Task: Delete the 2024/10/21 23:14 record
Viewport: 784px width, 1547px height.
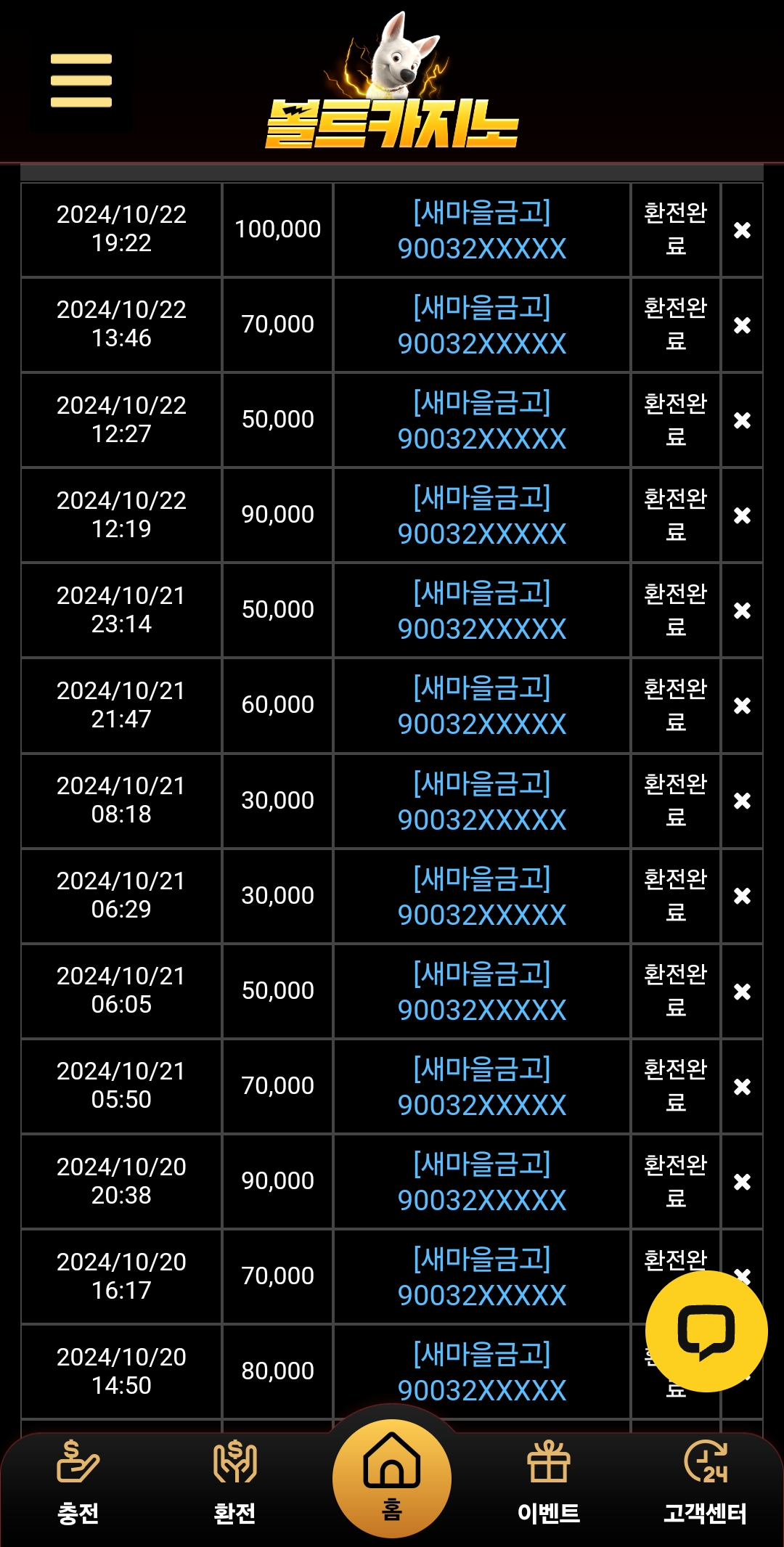Action: 742,611
